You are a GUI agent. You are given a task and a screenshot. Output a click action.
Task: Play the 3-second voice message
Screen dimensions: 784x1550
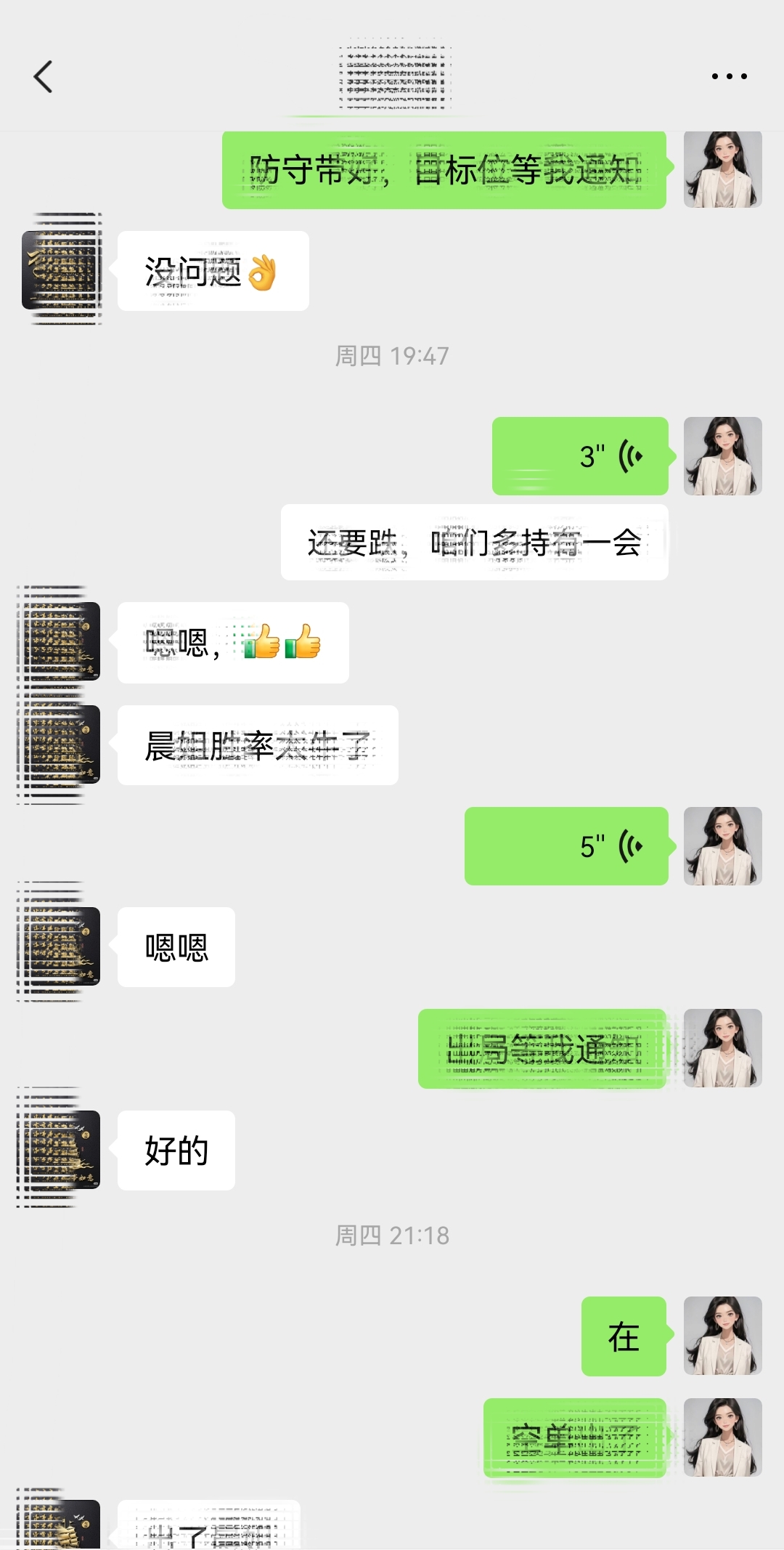[581, 456]
